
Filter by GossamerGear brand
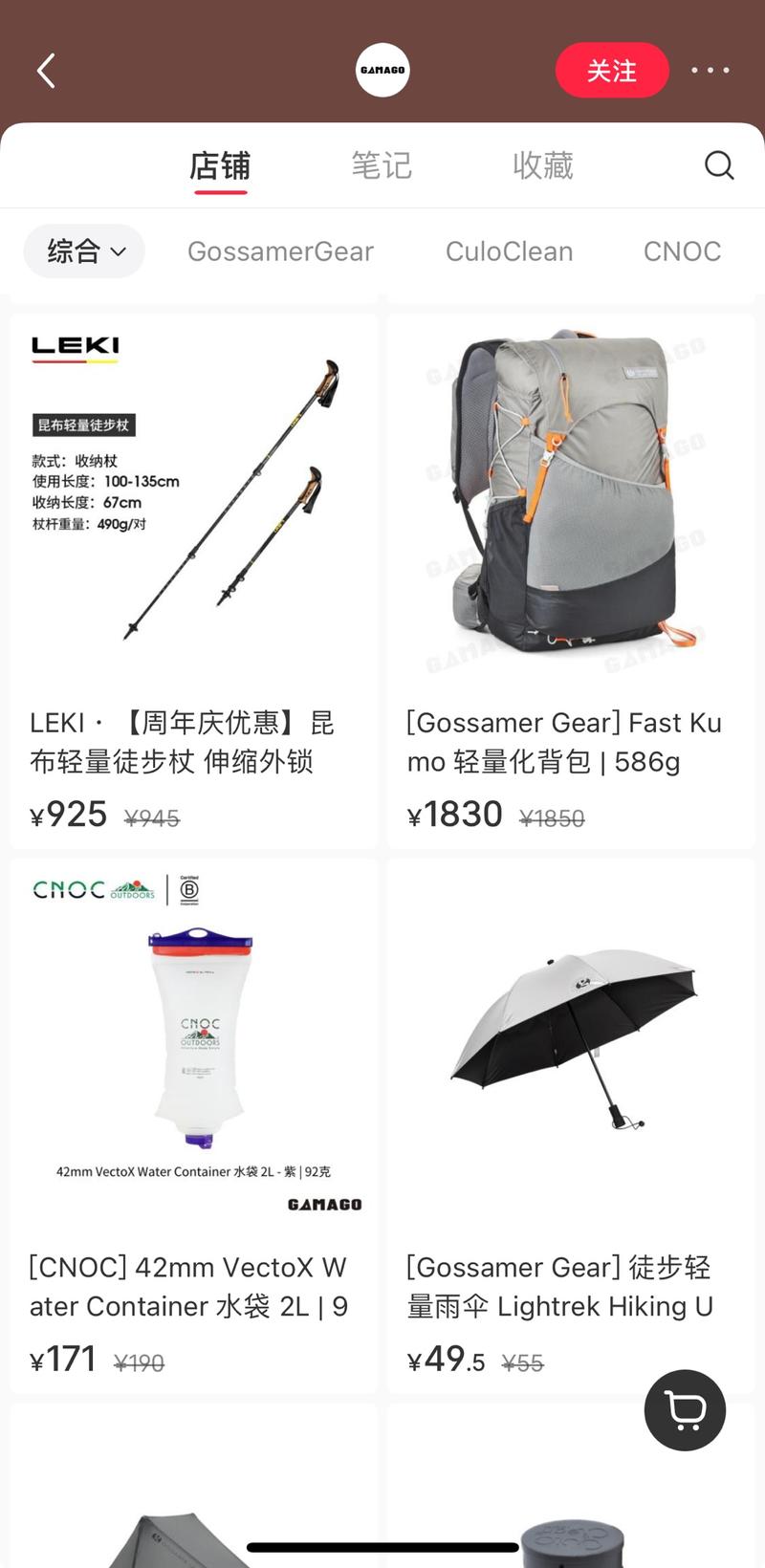tap(280, 251)
